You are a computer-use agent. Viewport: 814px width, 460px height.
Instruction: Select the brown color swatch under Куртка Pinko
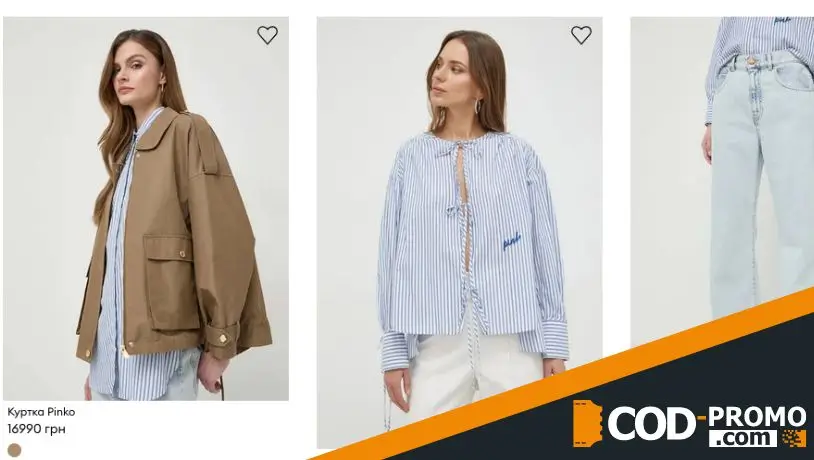(x=14, y=450)
